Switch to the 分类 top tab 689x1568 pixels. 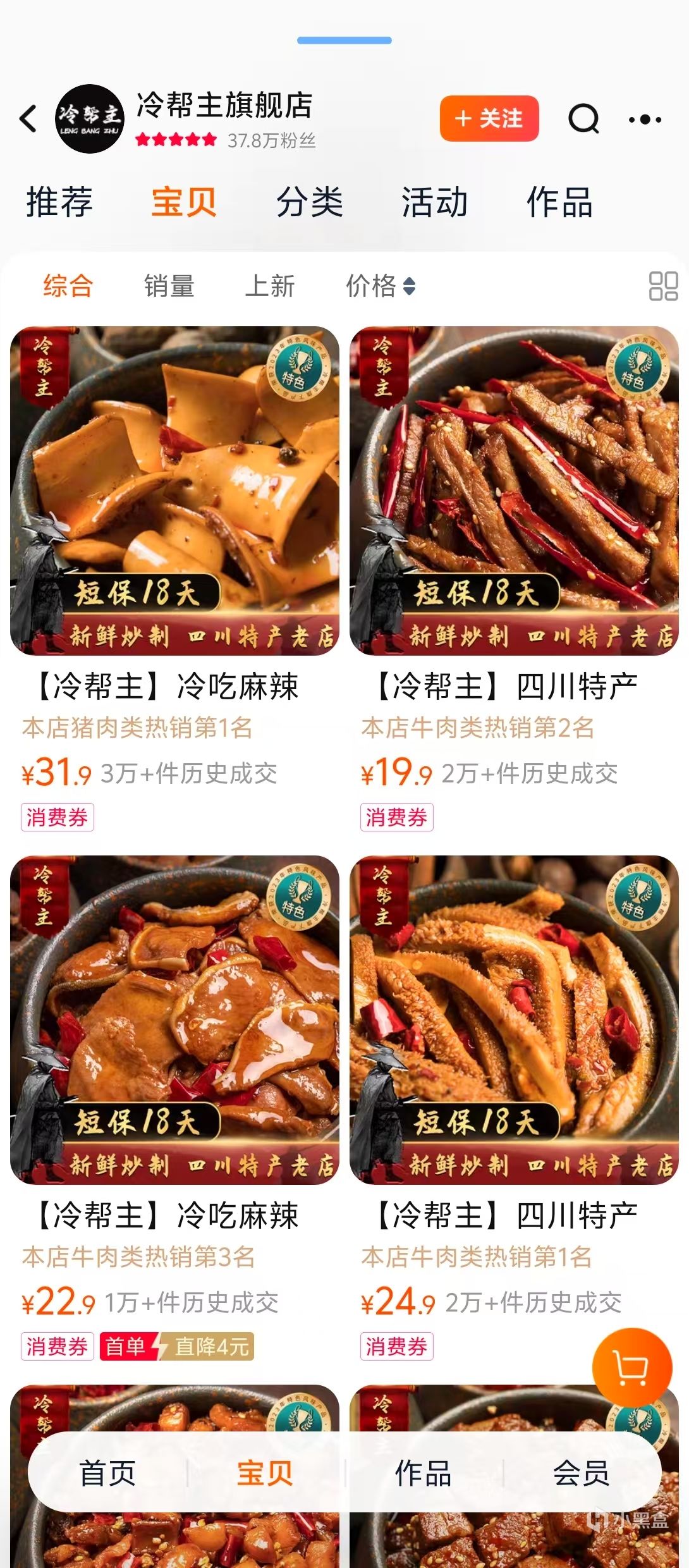click(310, 202)
